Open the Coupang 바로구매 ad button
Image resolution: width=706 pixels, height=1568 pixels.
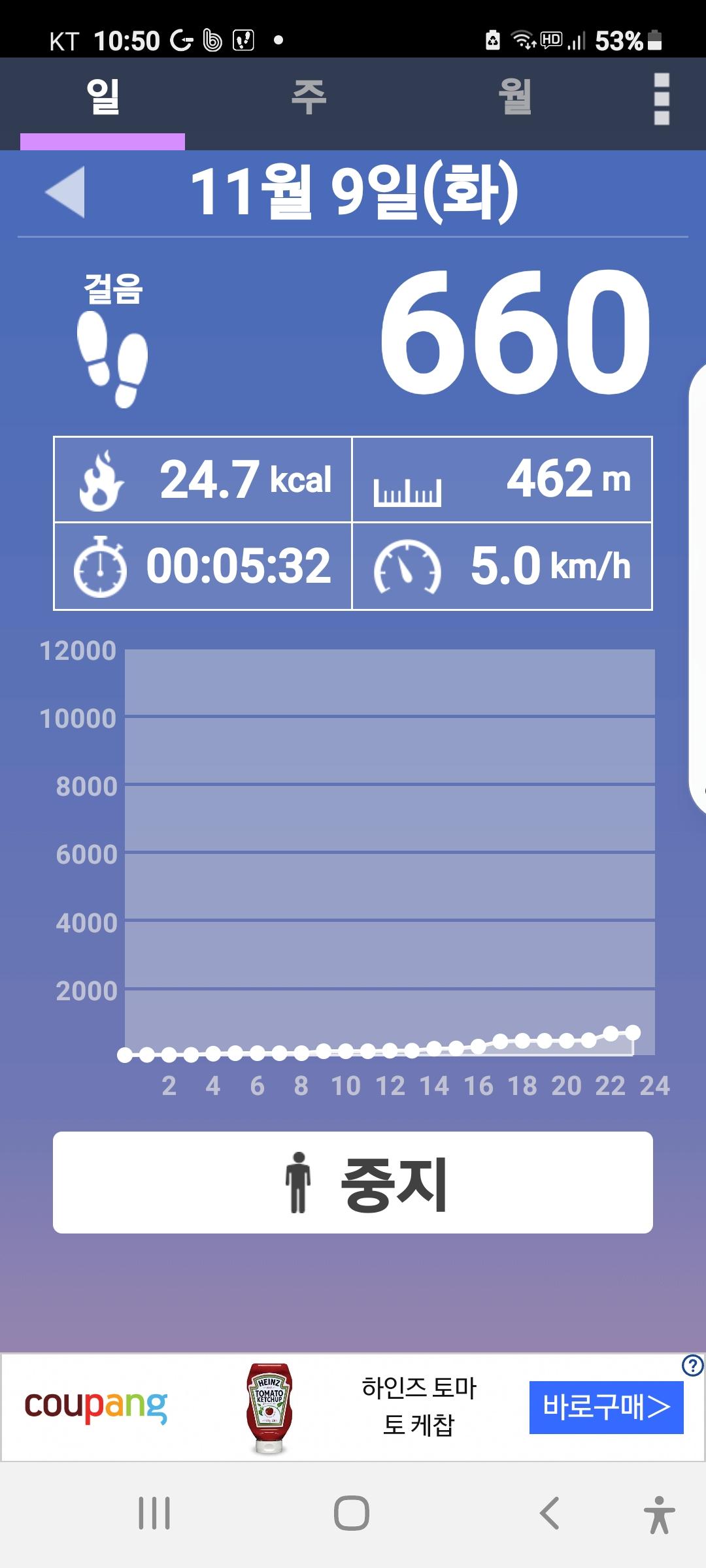coord(606,1407)
